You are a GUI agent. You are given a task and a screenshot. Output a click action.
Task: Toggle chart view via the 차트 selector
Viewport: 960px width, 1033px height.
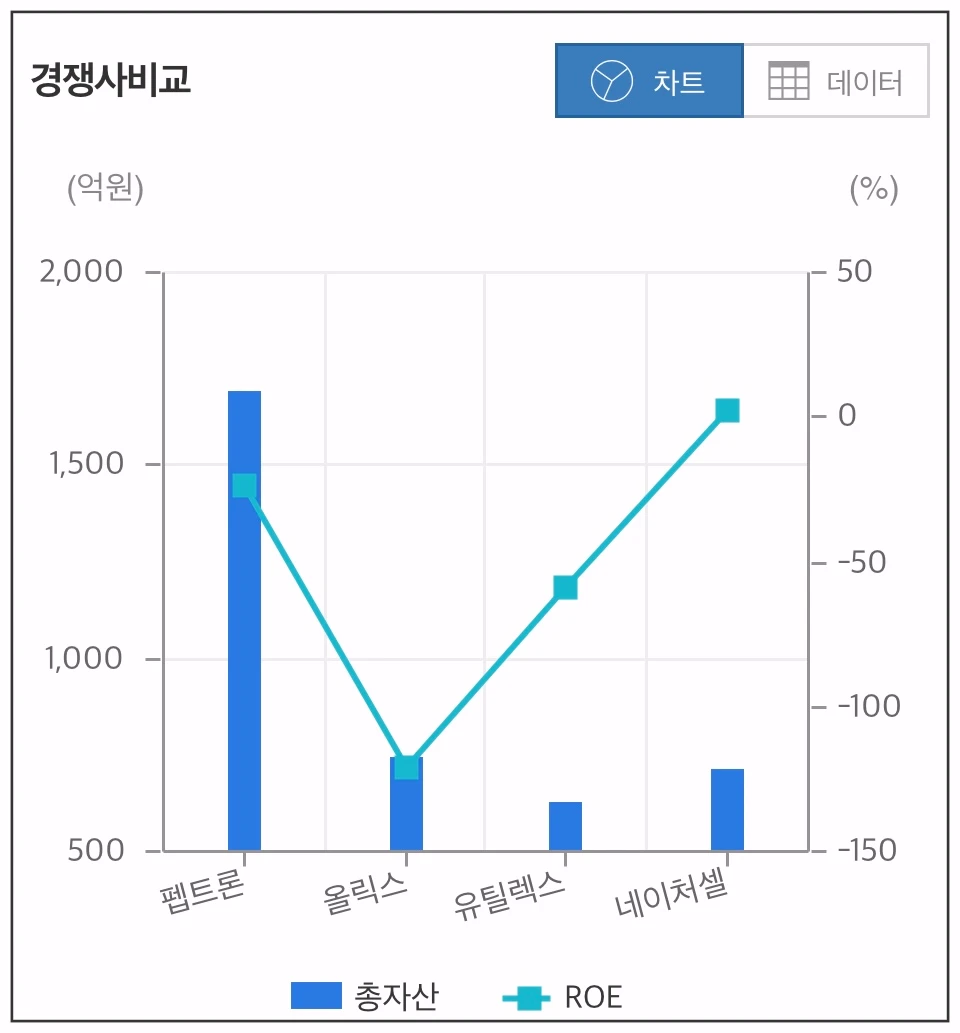point(650,81)
